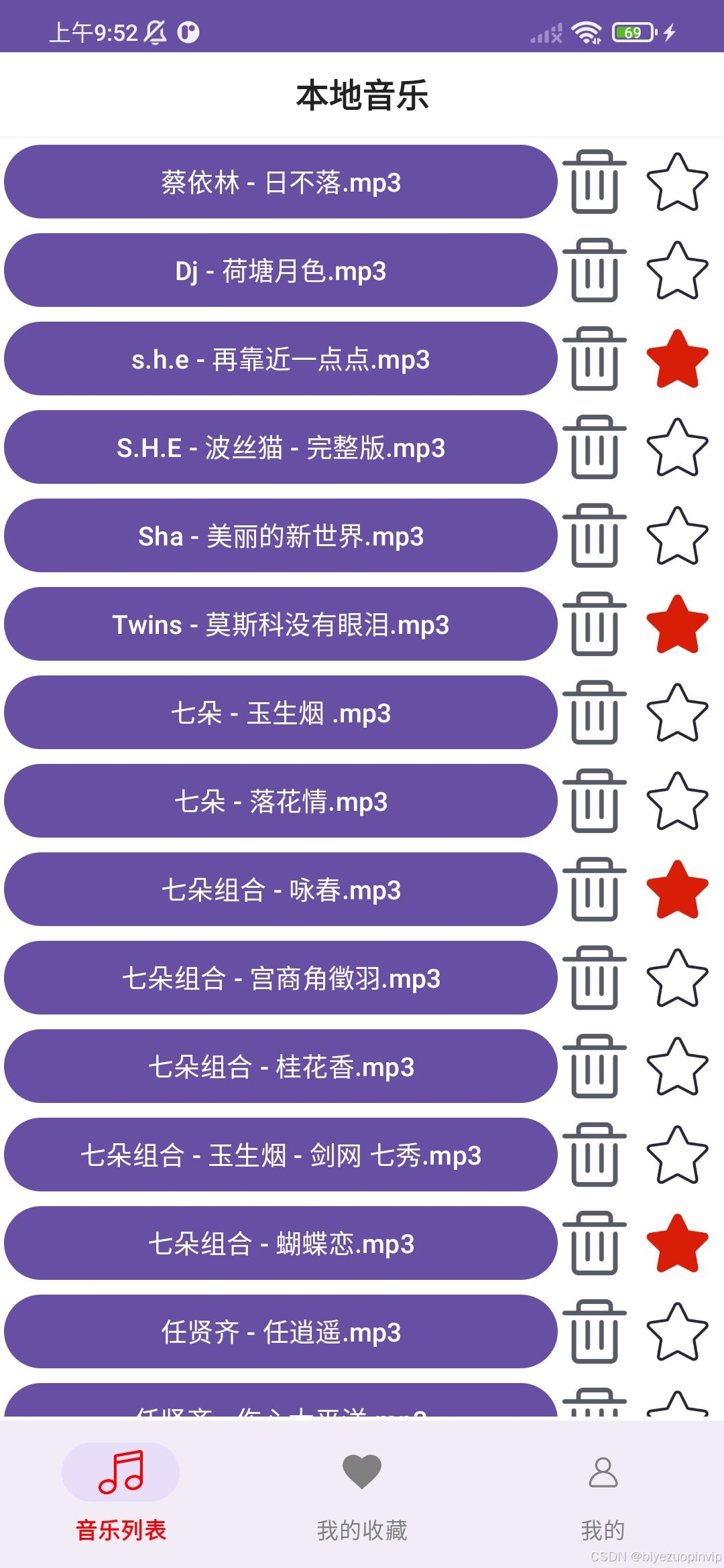724x1568 pixels.
Task: Play Dj - 荷塘月色.mp3
Action: click(x=280, y=270)
